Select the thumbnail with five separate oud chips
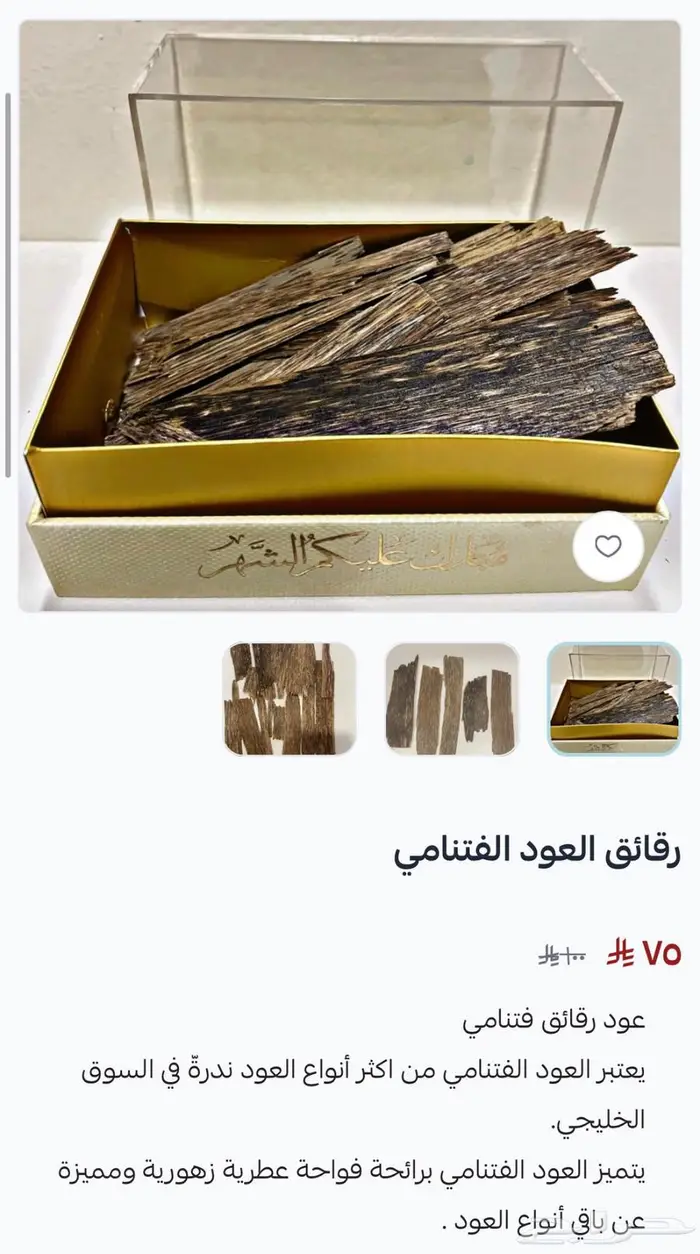The width and height of the screenshot is (700, 1254). [452, 698]
